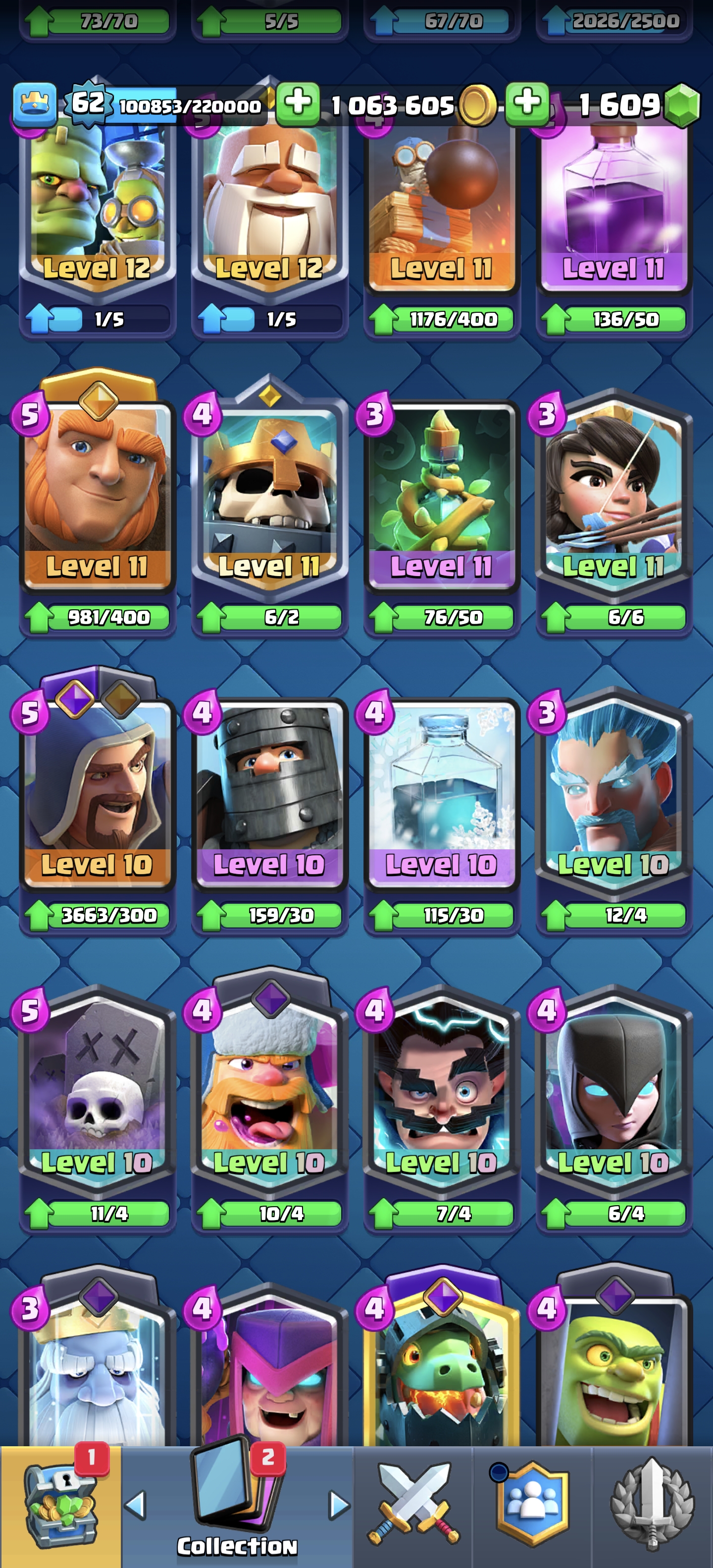713x1568 pixels.
Task: Open the Electro Wizard card
Action: 442,1089
